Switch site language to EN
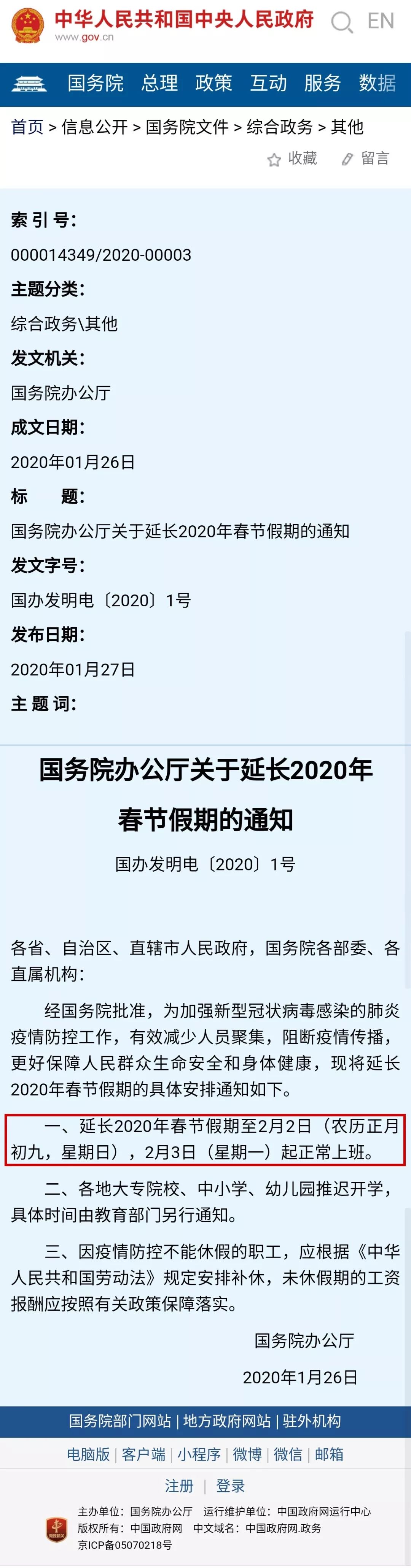The image size is (411, 1568). point(381,21)
